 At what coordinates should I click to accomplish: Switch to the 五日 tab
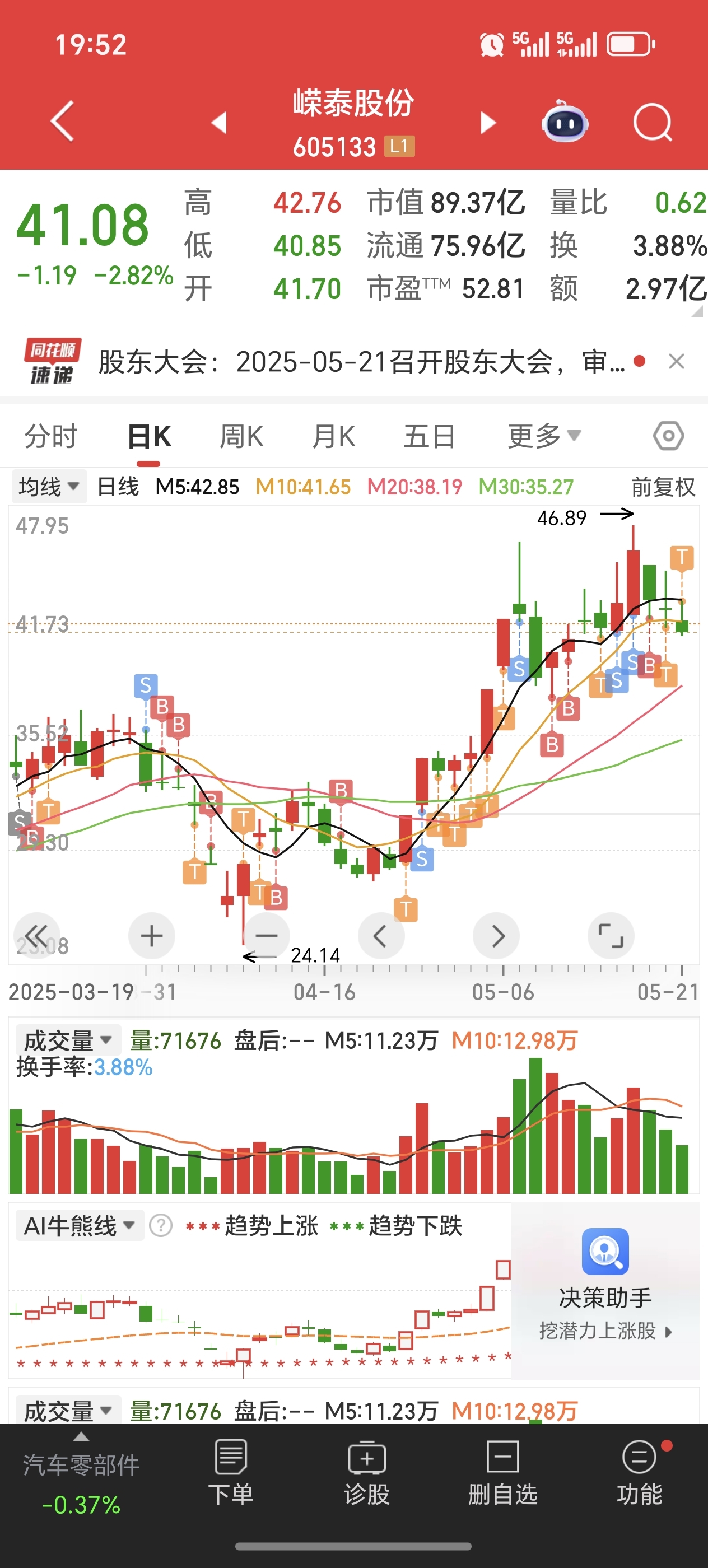[x=429, y=436]
